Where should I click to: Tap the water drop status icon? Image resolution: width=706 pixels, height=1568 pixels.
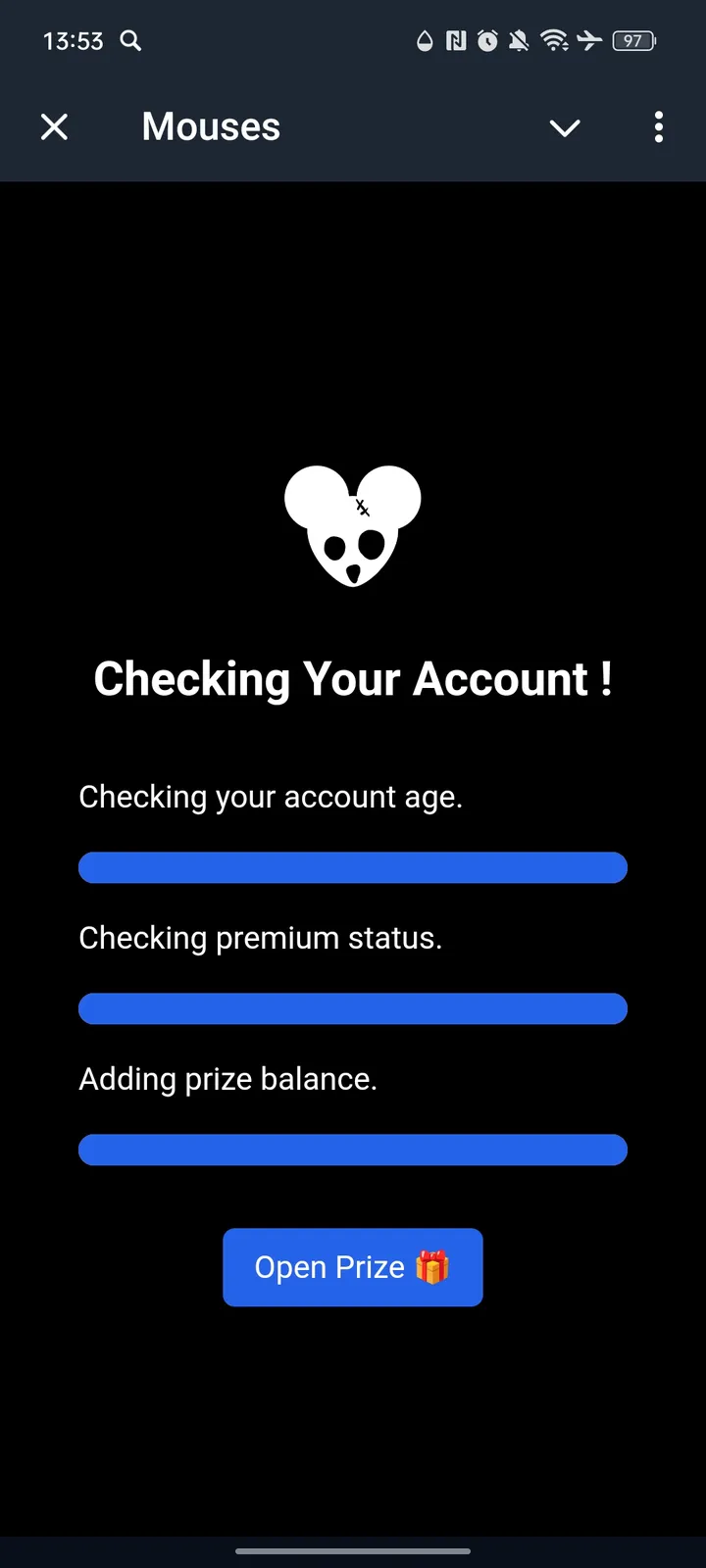click(x=424, y=41)
